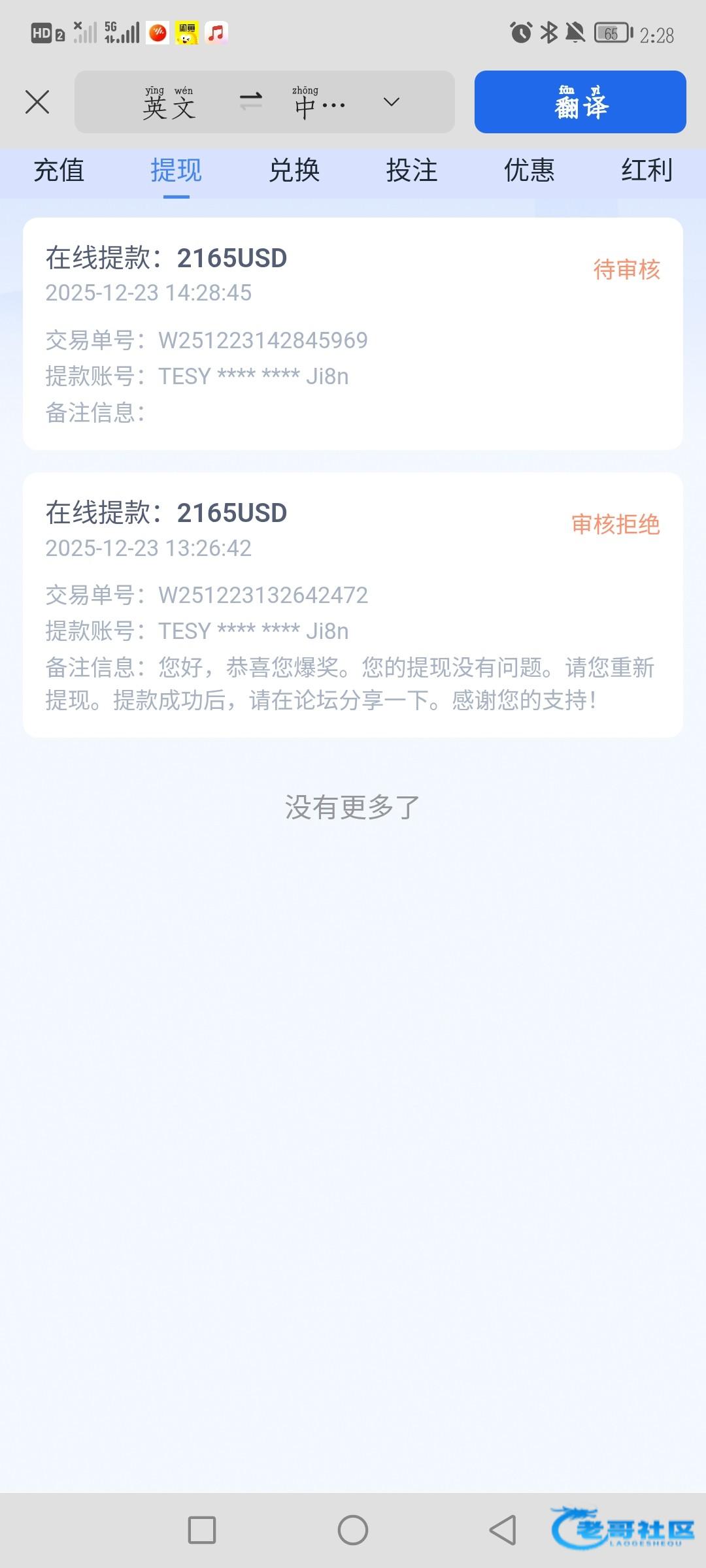Expand the language selection dropdown

point(391,102)
